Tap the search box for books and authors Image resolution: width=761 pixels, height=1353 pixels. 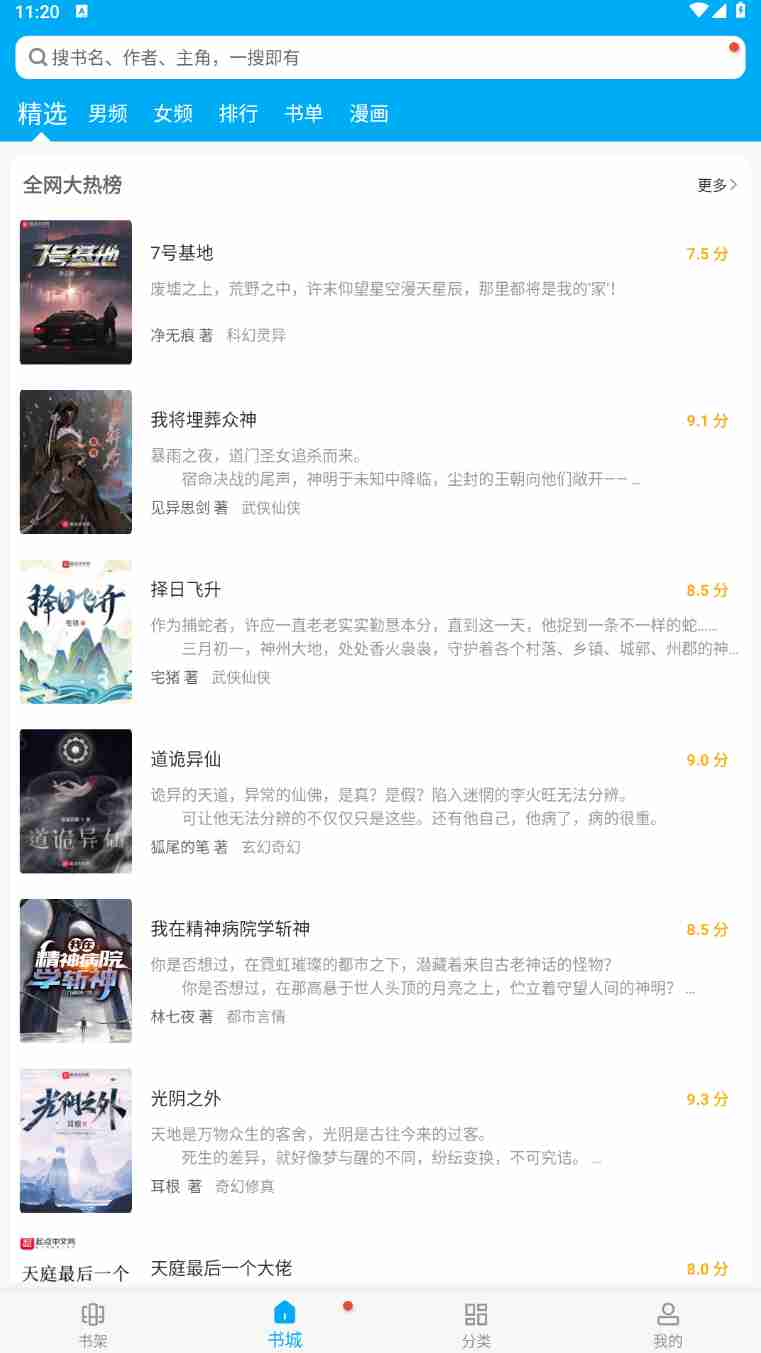tap(380, 58)
